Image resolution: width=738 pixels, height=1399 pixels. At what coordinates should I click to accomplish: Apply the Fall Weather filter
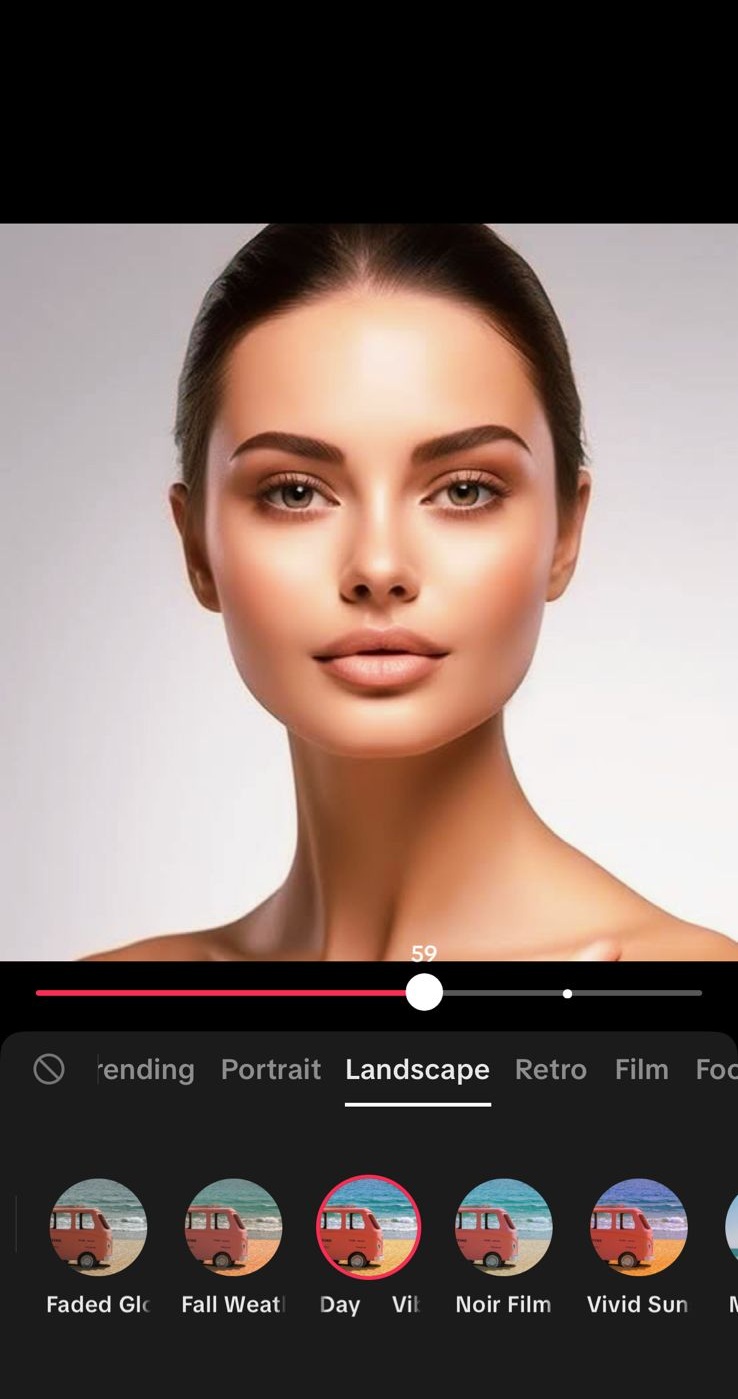pyautogui.click(x=233, y=1227)
